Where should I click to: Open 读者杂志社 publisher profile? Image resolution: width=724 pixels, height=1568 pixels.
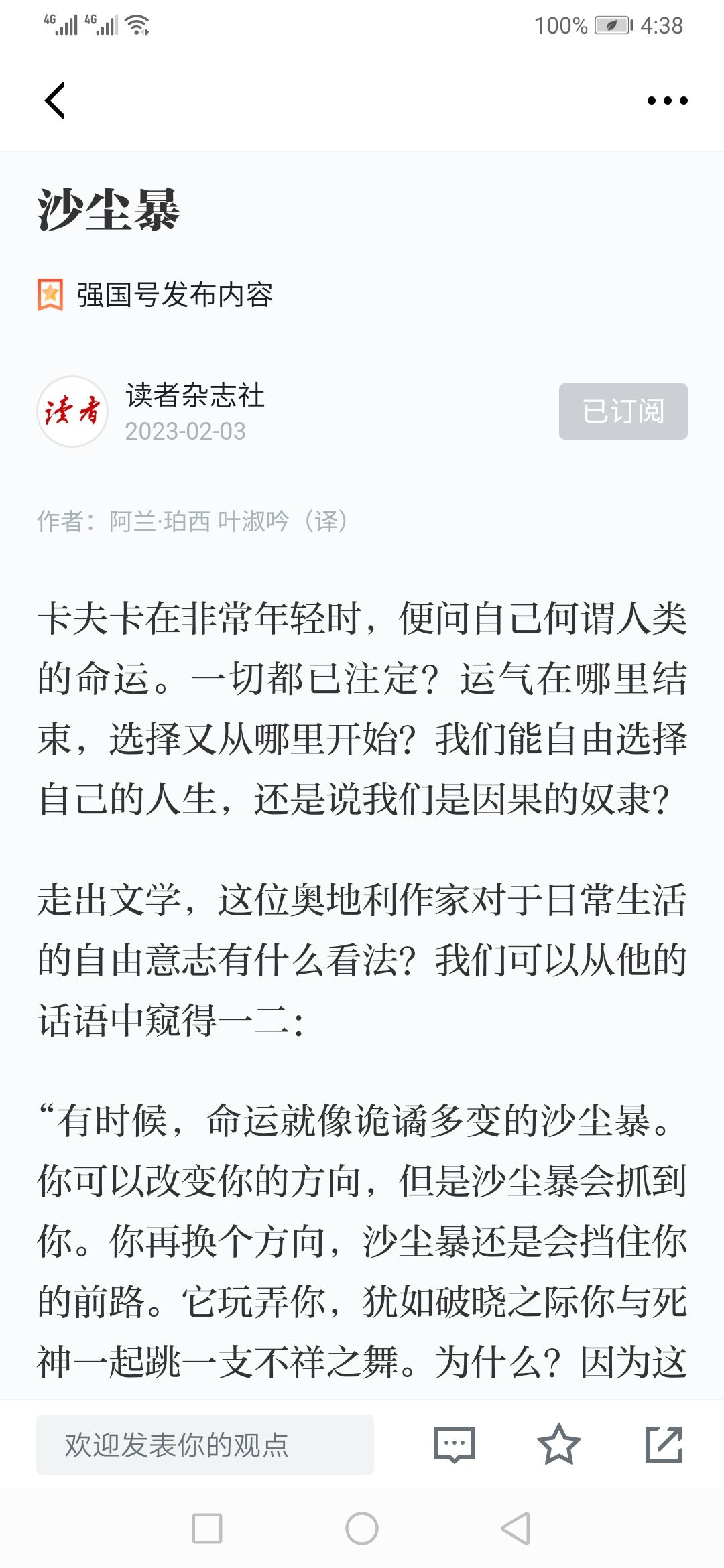(x=194, y=395)
